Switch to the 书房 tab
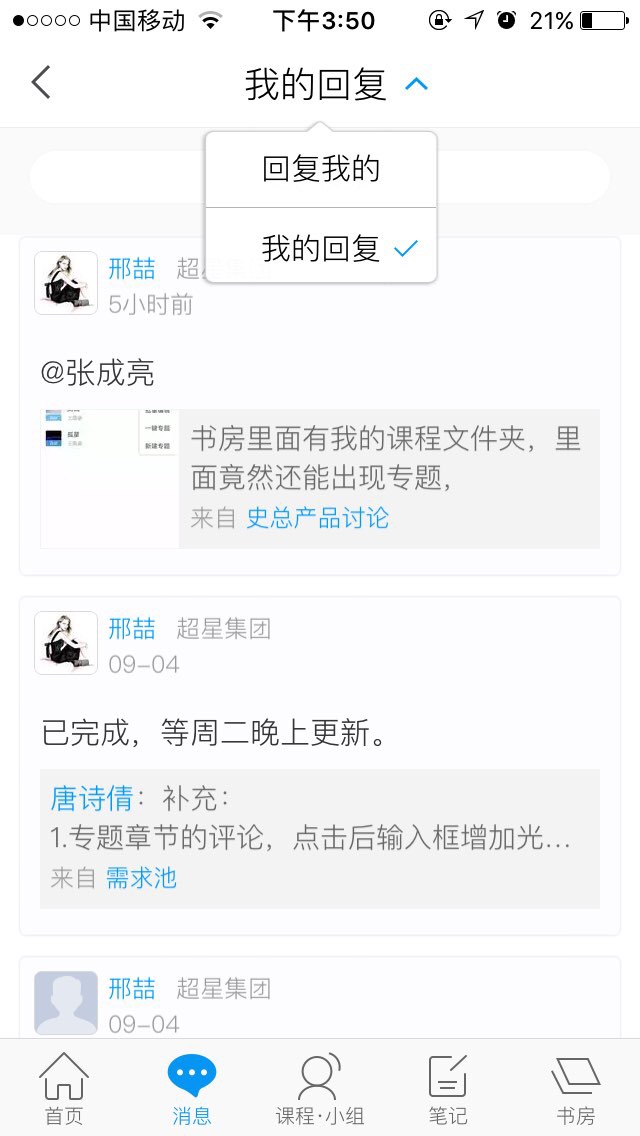Image resolution: width=640 pixels, height=1136 pixels. 576,1088
